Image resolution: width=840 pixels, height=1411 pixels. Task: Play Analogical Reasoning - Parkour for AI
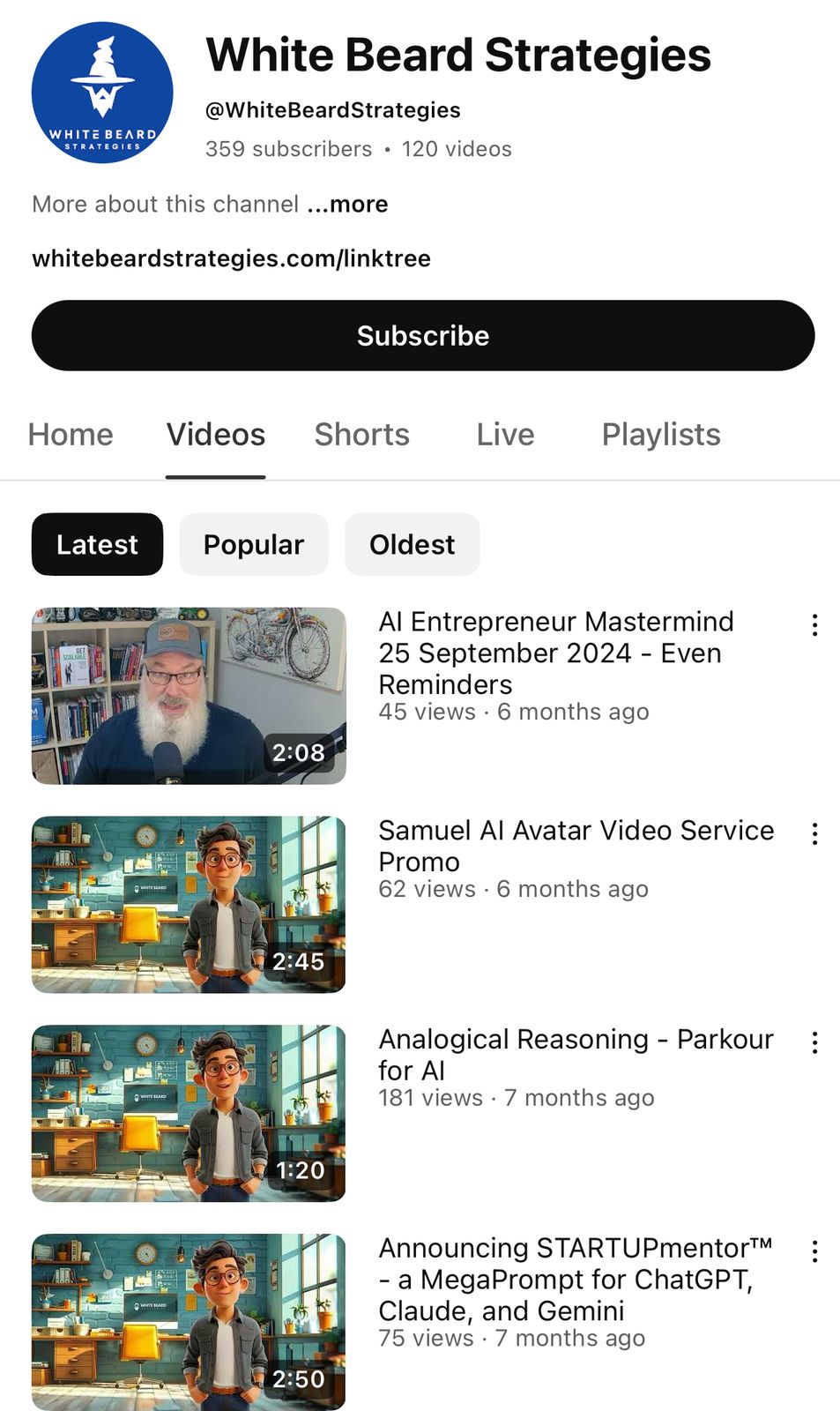tap(189, 1113)
